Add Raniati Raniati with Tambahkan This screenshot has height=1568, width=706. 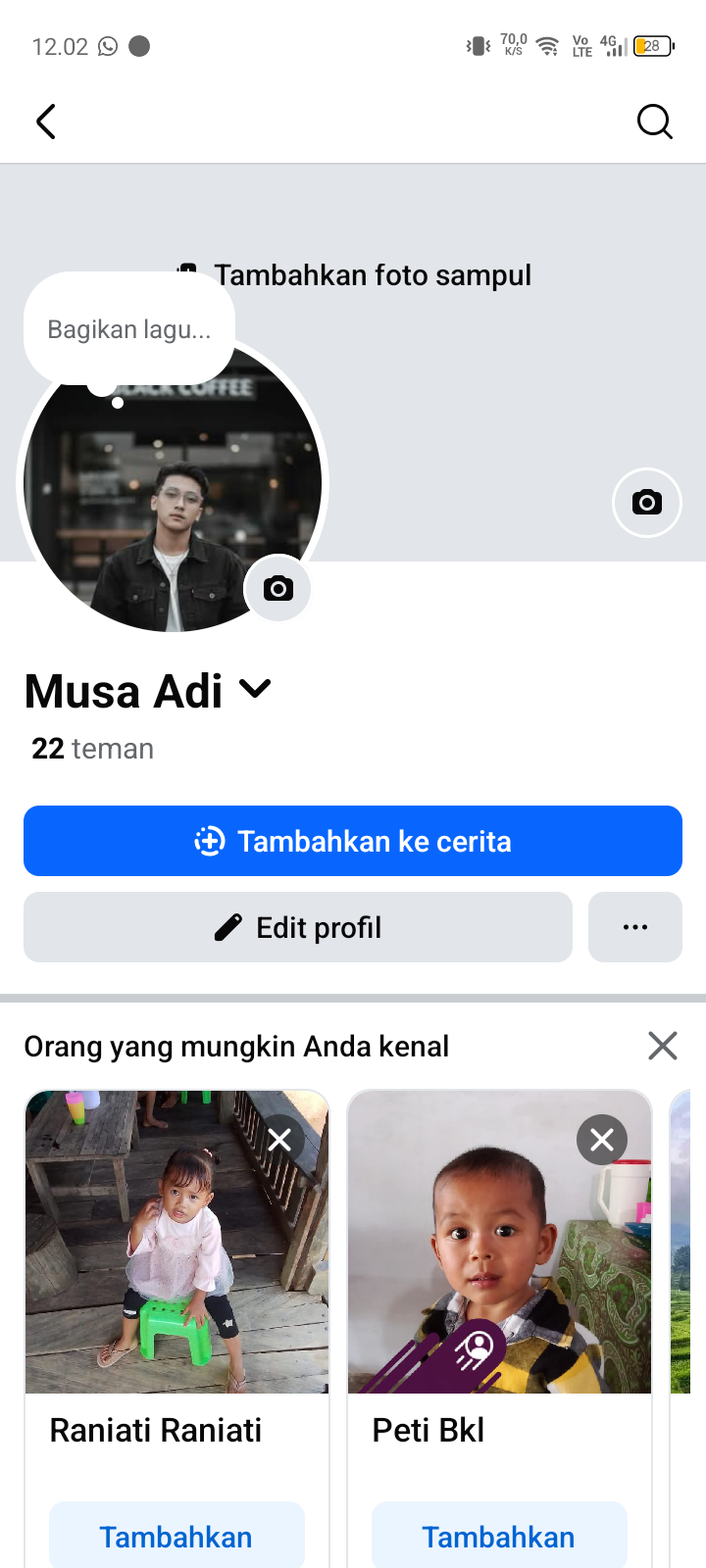(x=176, y=1537)
